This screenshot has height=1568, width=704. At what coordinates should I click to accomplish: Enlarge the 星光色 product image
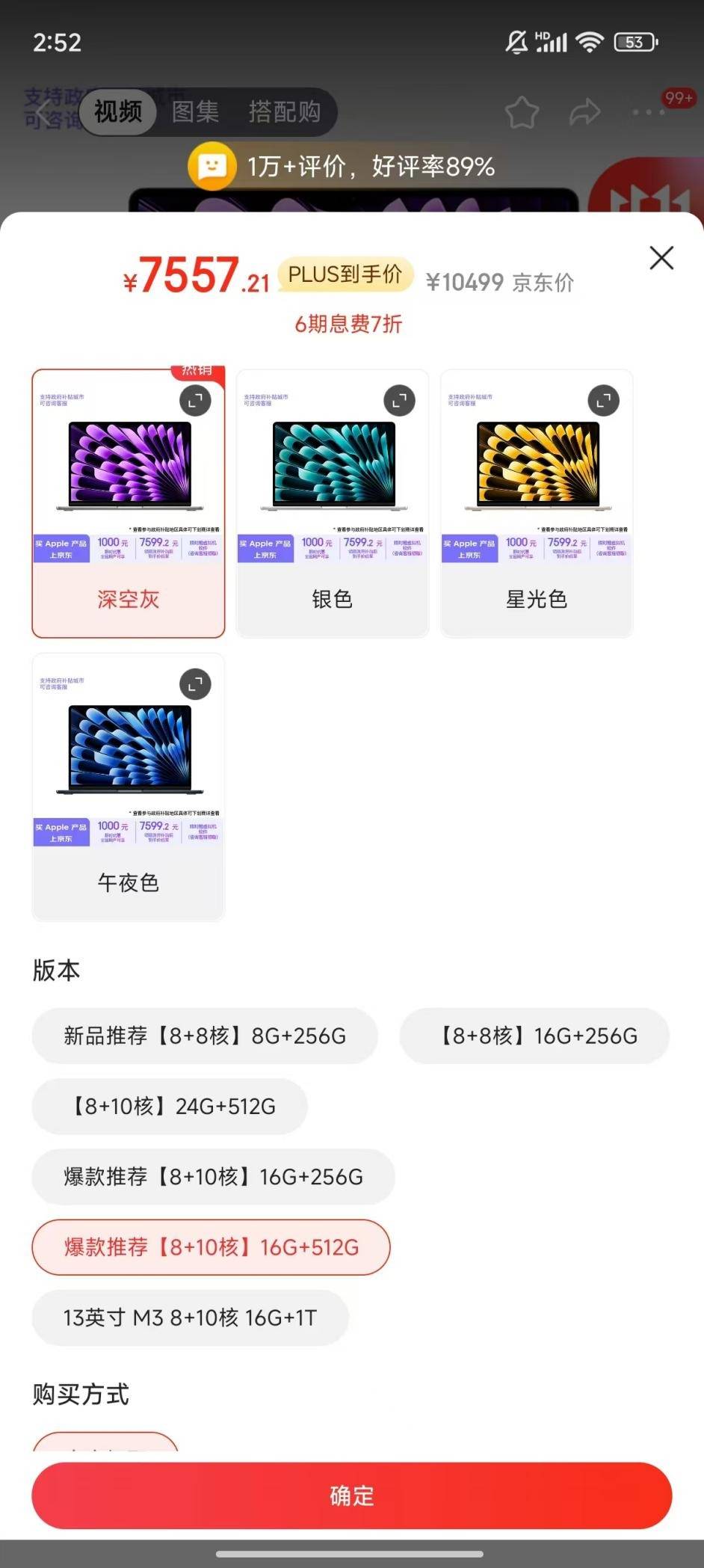[603, 401]
